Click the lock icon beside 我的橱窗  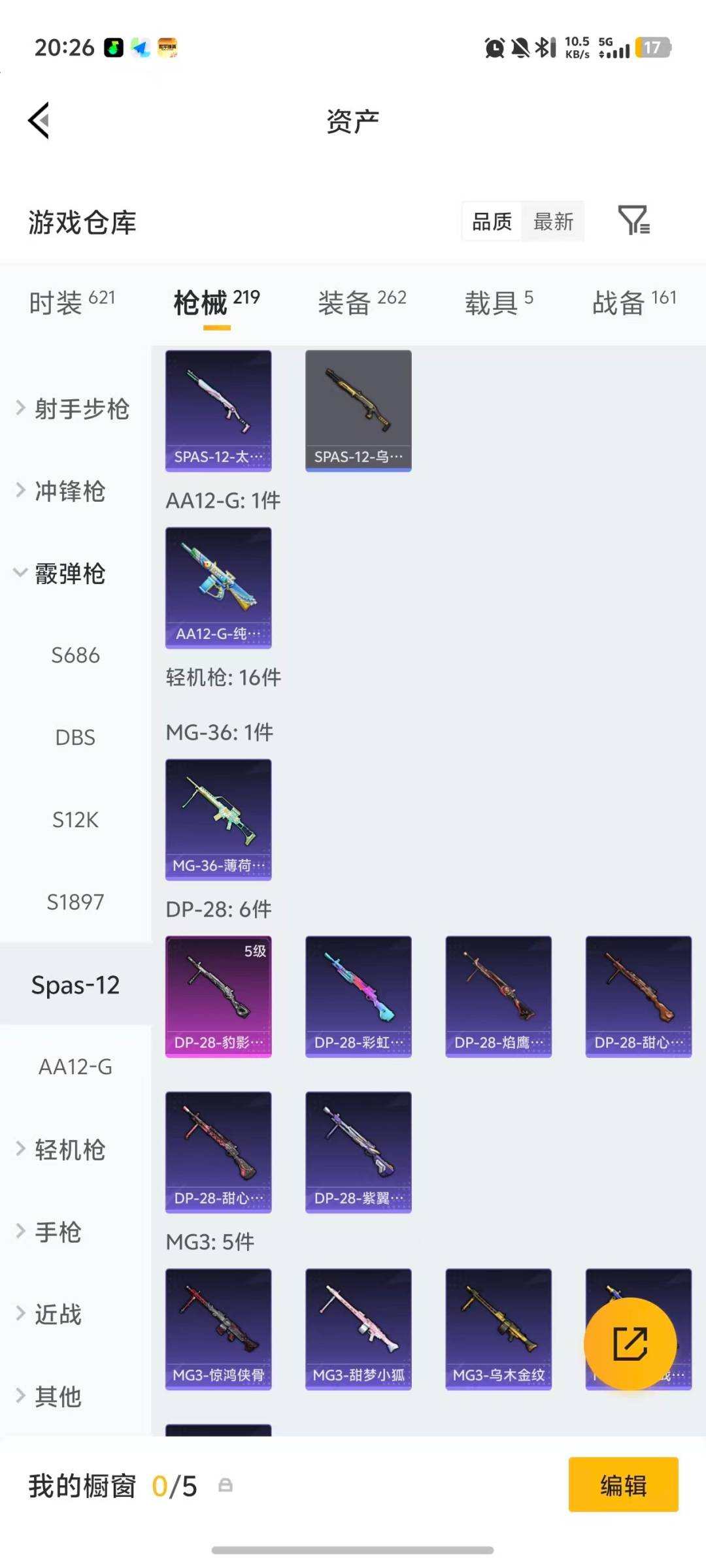[226, 1485]
